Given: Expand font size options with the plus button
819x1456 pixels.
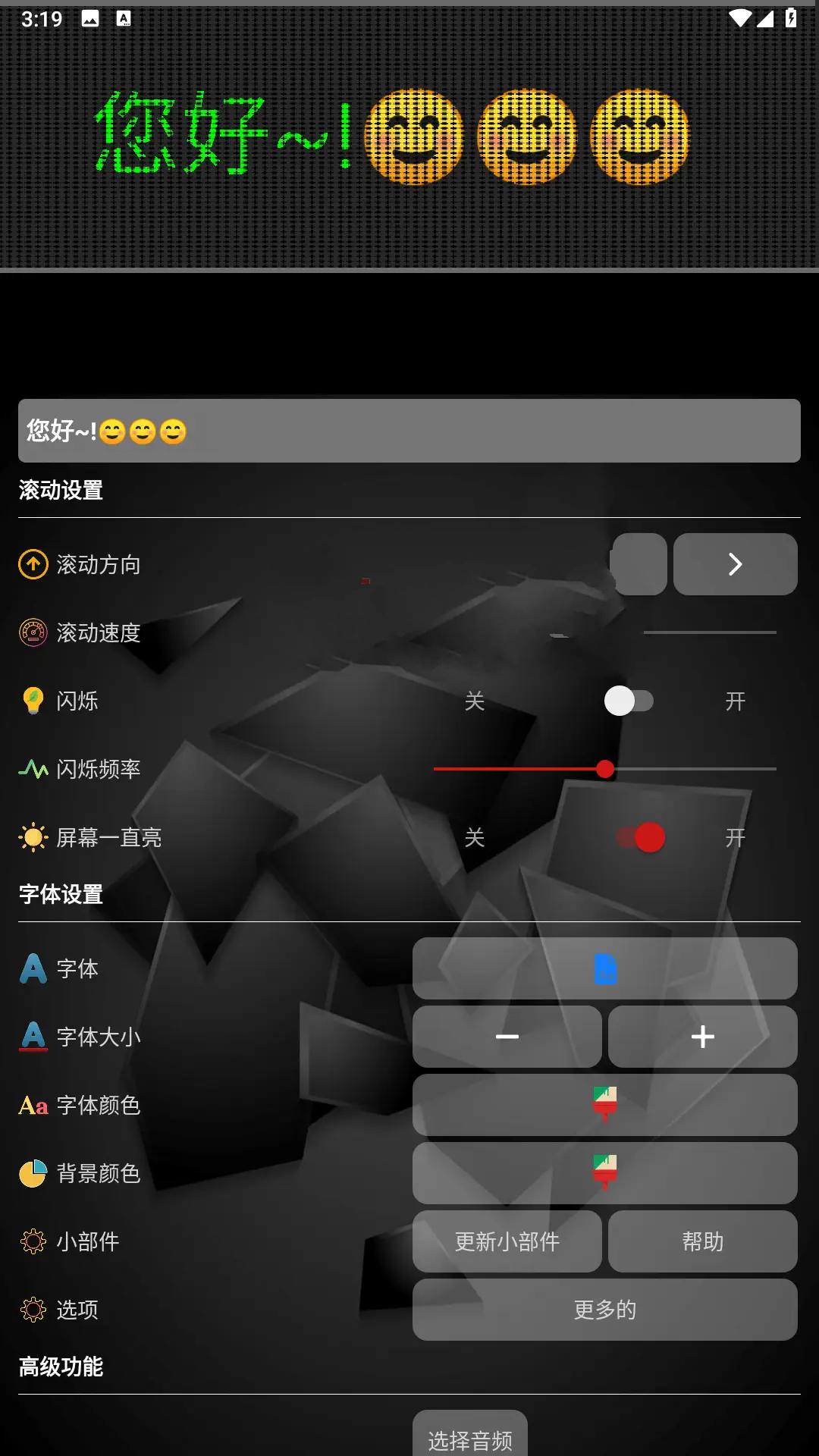Looking at the screenshot, I should [x=702, y=1037].
